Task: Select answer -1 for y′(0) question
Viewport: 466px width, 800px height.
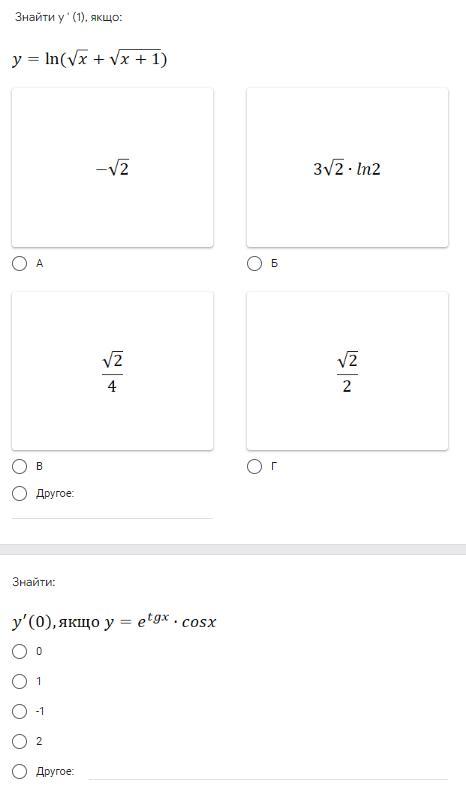Action: (19, 711)
